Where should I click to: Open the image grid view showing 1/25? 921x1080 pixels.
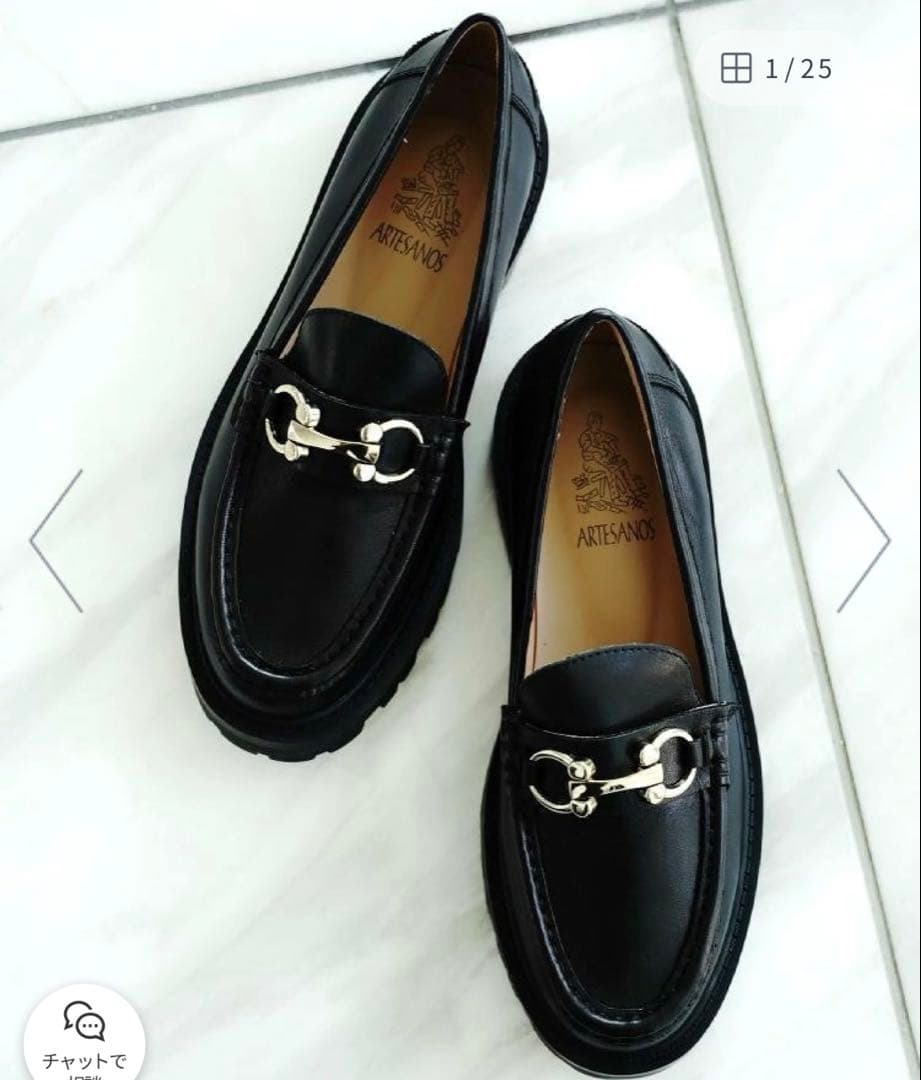776,69
